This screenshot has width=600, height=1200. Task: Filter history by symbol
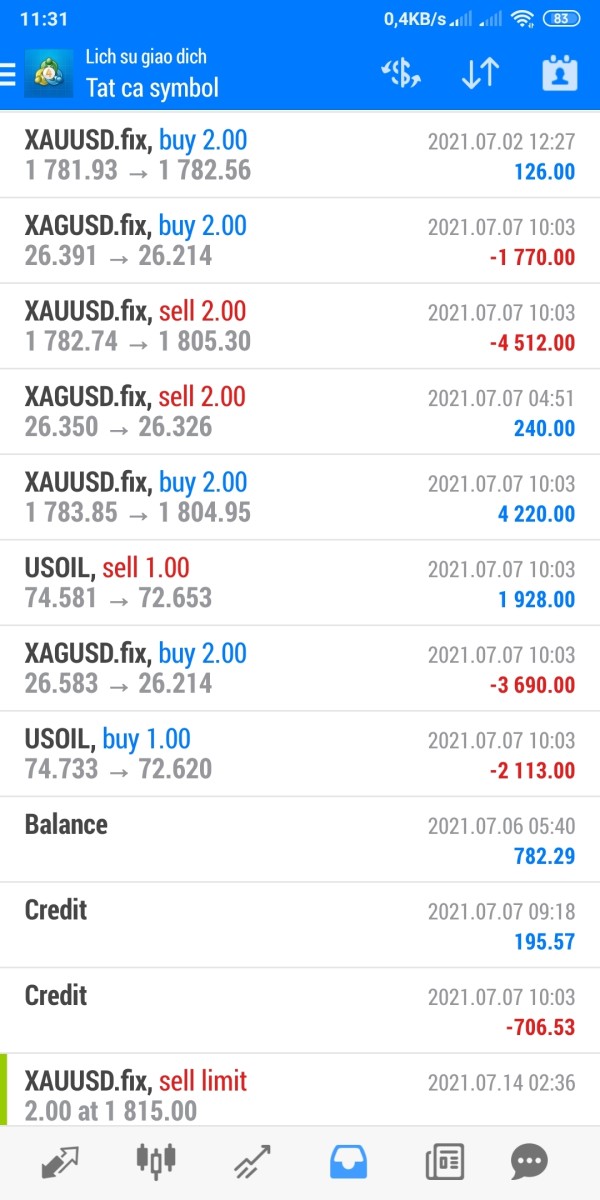(401, 74)
